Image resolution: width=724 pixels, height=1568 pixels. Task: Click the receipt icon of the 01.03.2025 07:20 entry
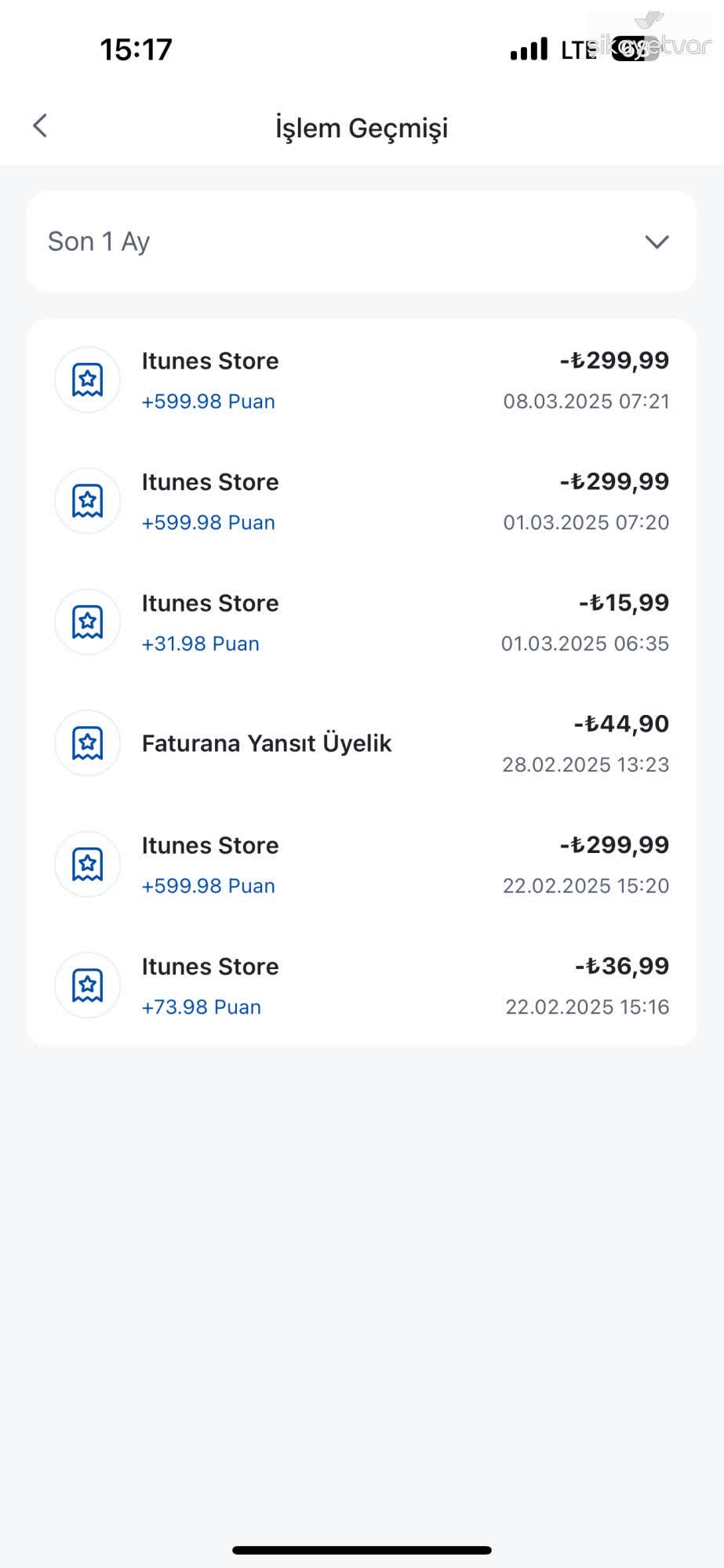pos(86,500)
